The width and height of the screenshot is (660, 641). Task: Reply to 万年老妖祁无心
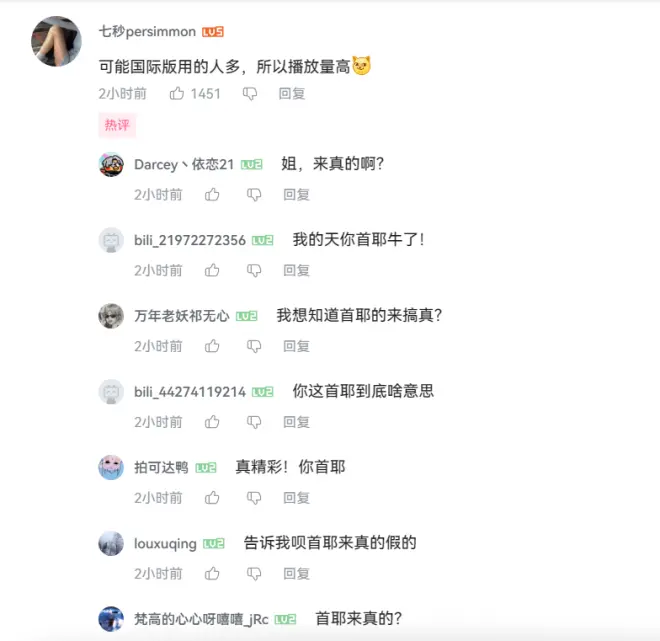296,346
